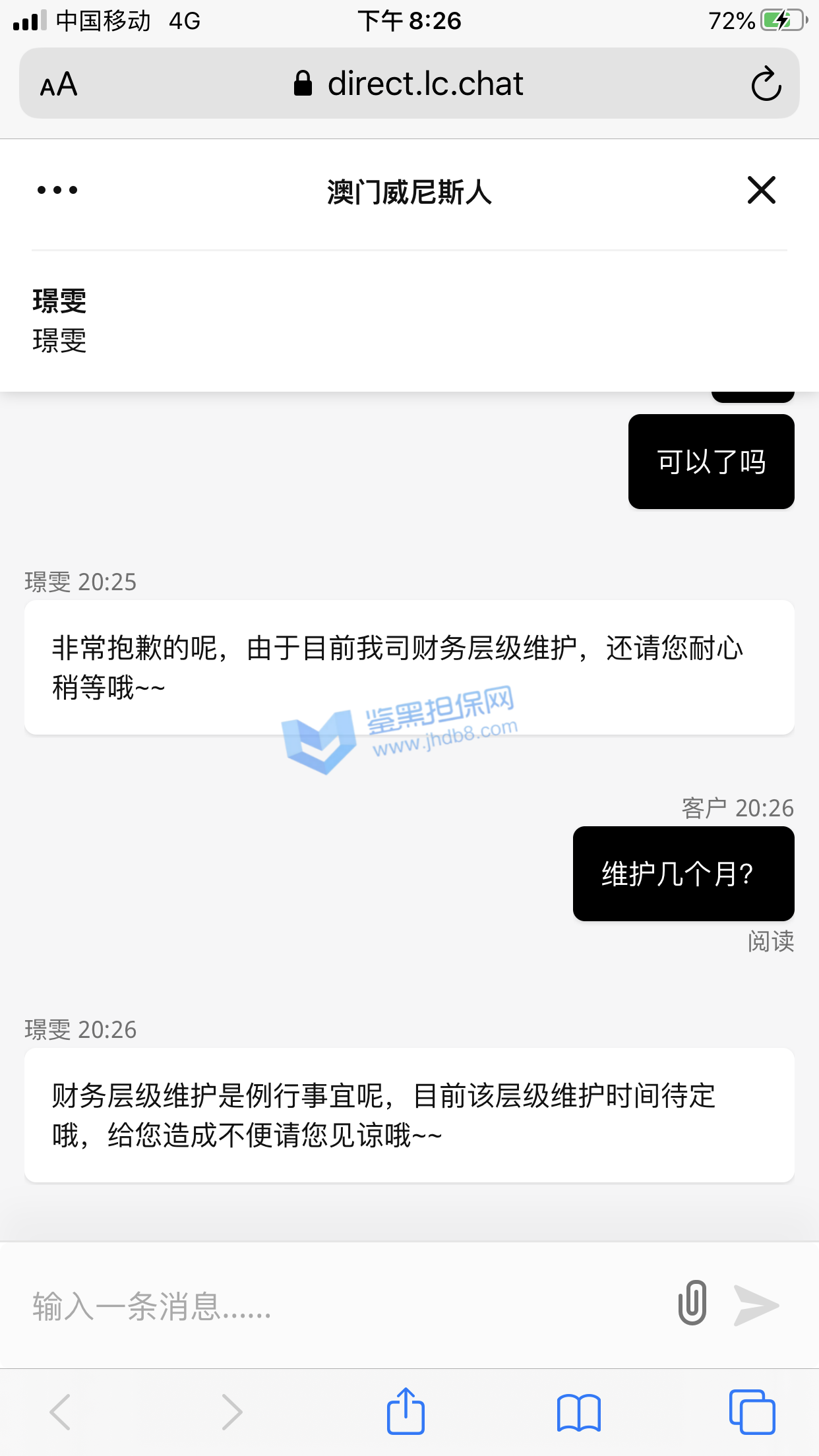Open the Safari AA text size menu
This screenshot has height=1456, width=819.
pyautogui.click(x=59, y=84)
